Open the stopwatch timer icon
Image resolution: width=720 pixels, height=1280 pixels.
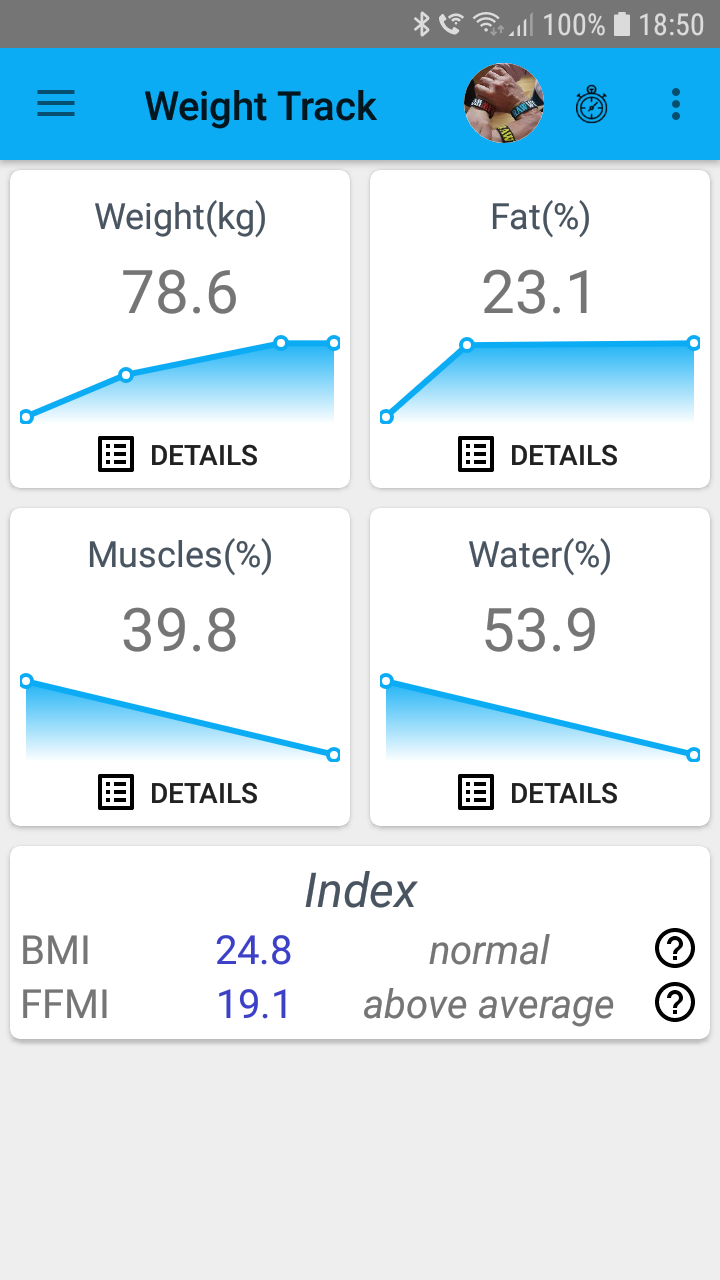[x=591, y=104]
